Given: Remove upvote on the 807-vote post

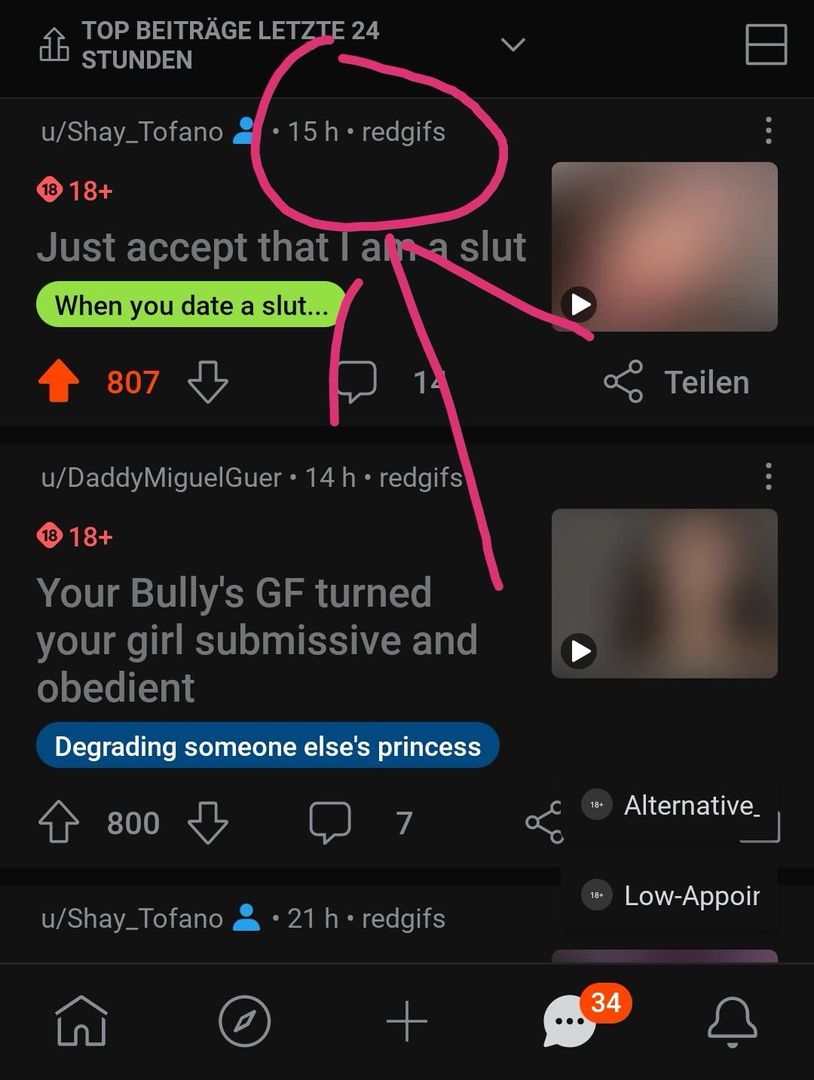Looking at the screenshot, I should pos(58,382).
